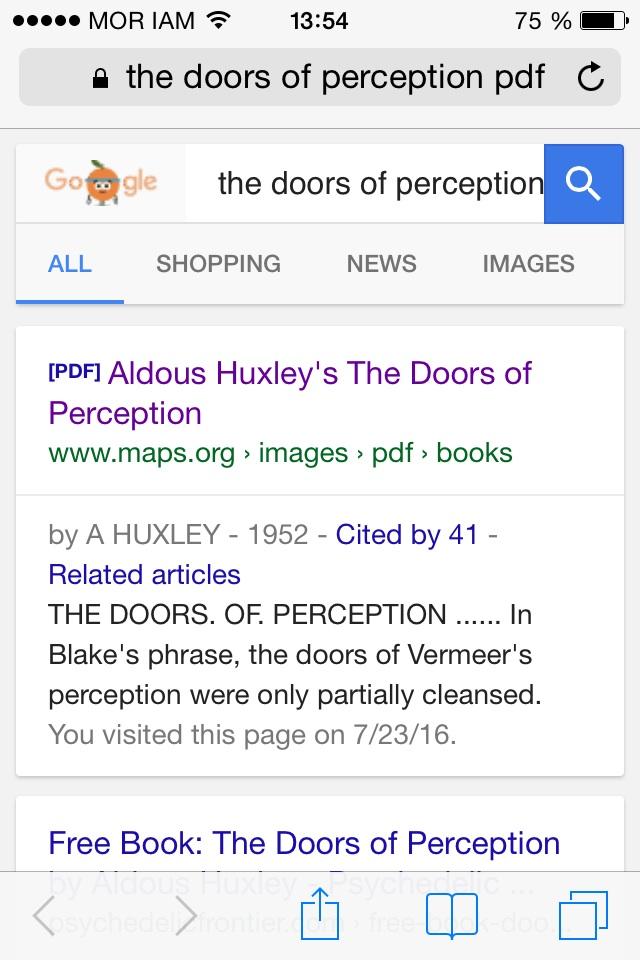Tap the Safari address bar
Image resolution: width=640 pixels, height=960 pixels.
[320, 78]
